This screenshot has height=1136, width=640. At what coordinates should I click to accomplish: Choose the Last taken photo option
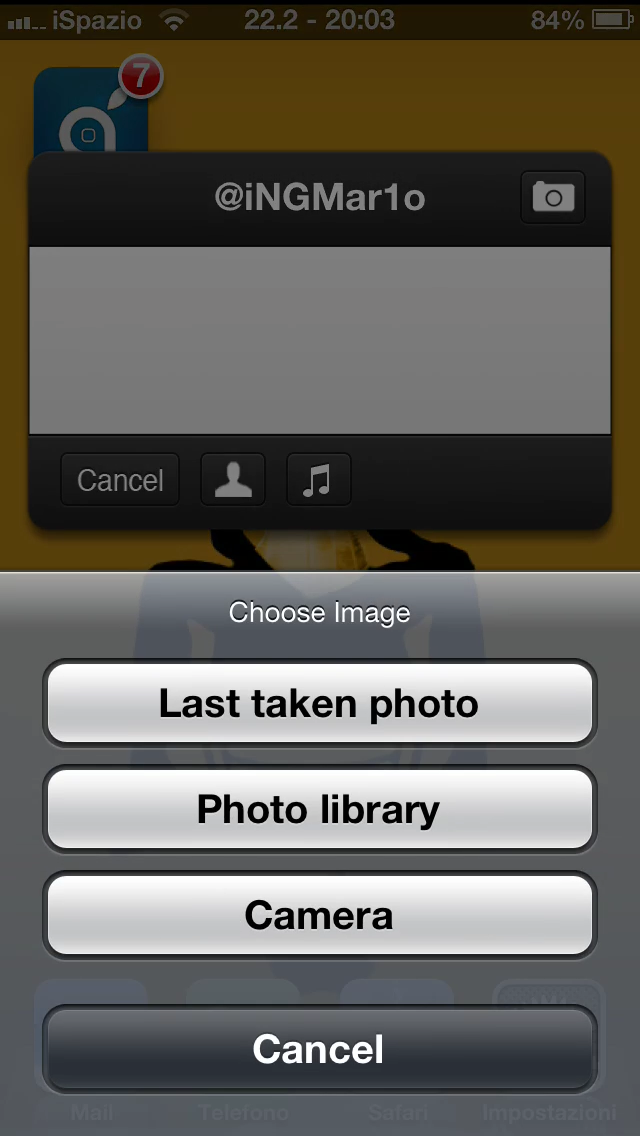(x=319, y=704)
